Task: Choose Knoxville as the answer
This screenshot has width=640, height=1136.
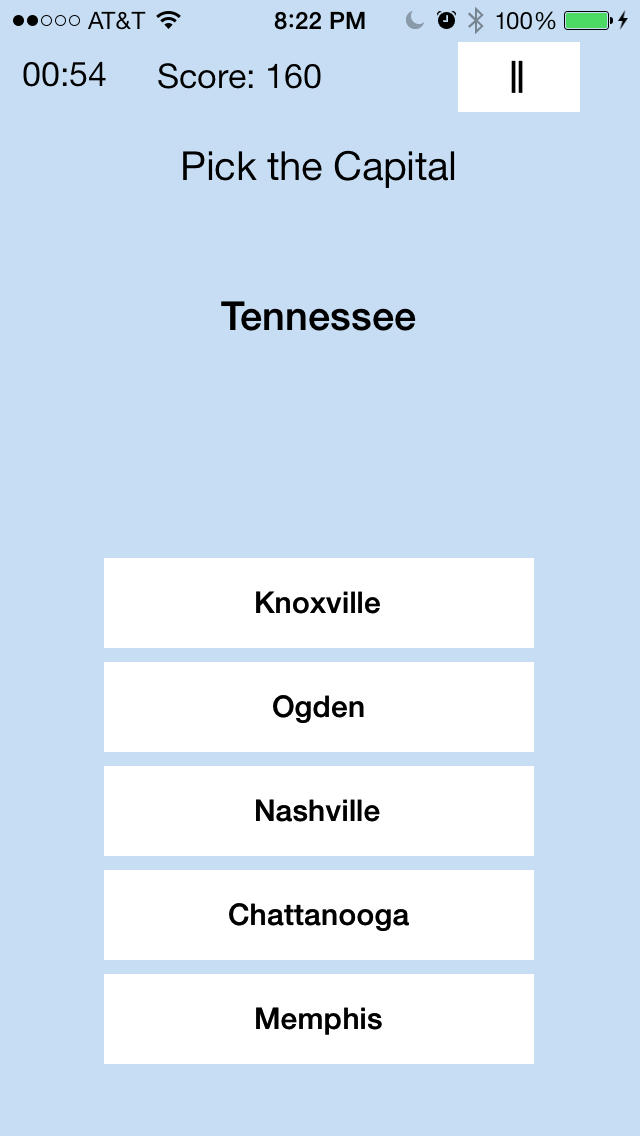Action: 319,603
